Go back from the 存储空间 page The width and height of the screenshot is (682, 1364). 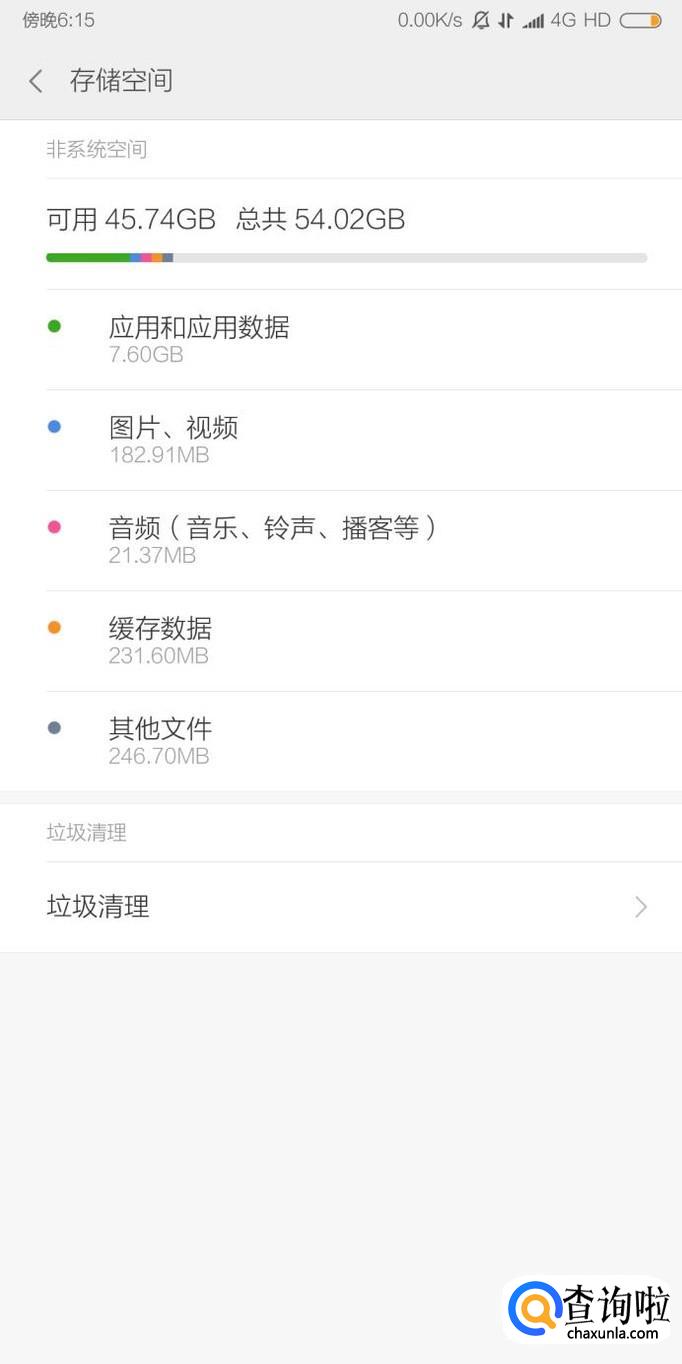(x=36, y=81)
